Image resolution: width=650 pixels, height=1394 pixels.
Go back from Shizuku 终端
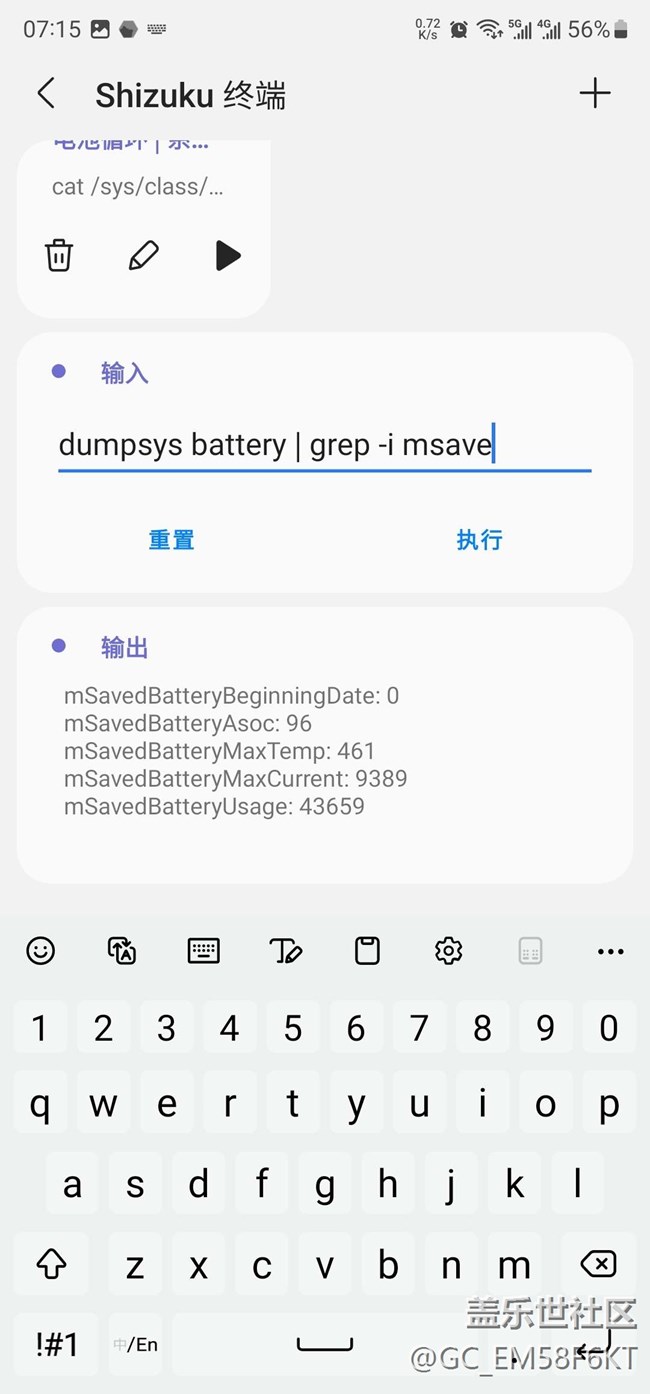(46, 94)
